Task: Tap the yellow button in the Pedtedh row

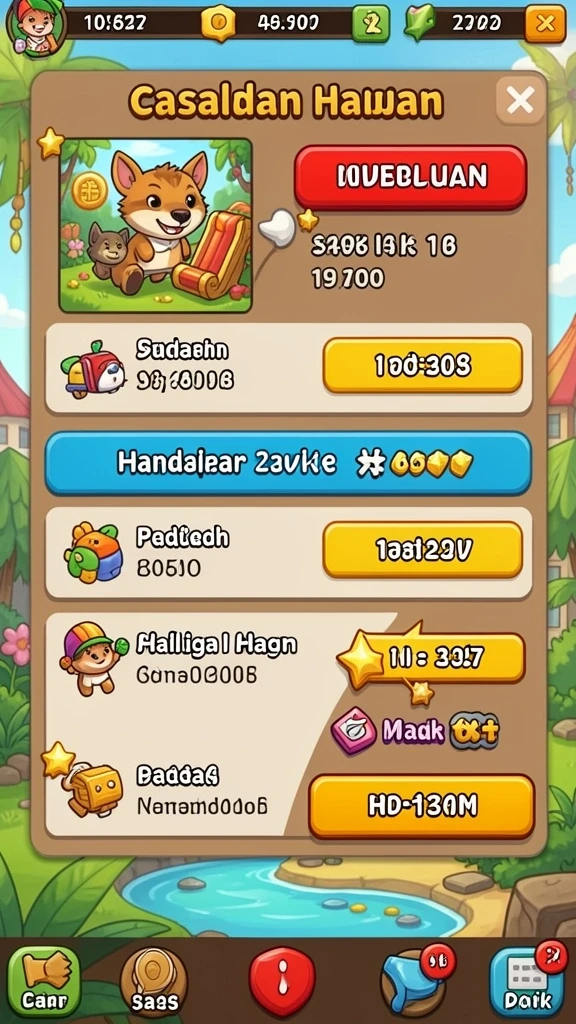Action: pos(423,550)
